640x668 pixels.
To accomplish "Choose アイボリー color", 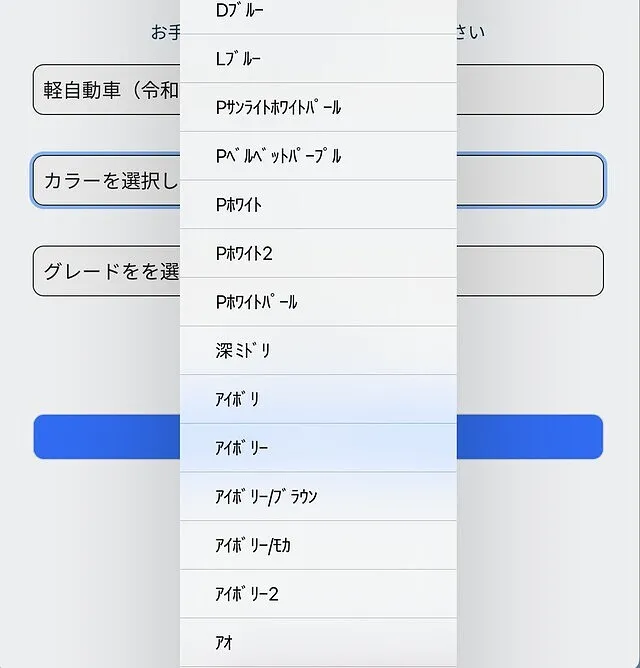I will pyautogui.click(x=318, y=448).
